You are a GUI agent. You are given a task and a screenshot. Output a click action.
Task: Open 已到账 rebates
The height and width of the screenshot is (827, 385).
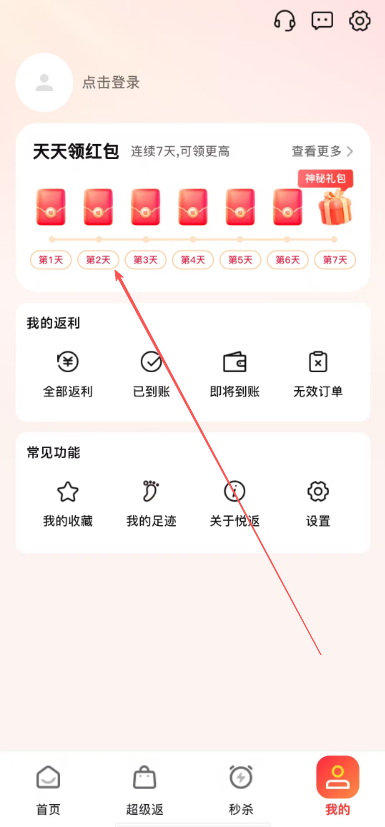point(151,374)
